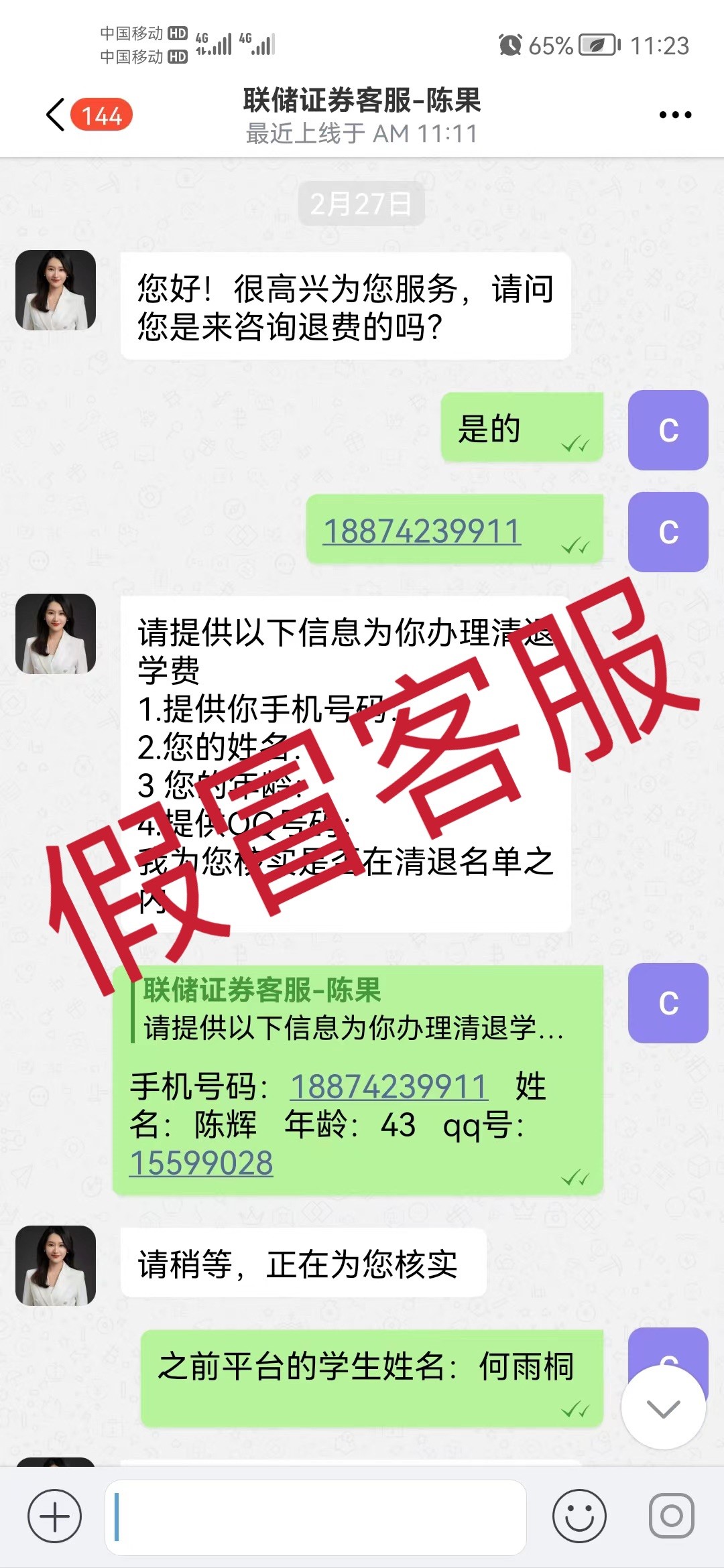Open the plus attachment menu

[55, 1516]
